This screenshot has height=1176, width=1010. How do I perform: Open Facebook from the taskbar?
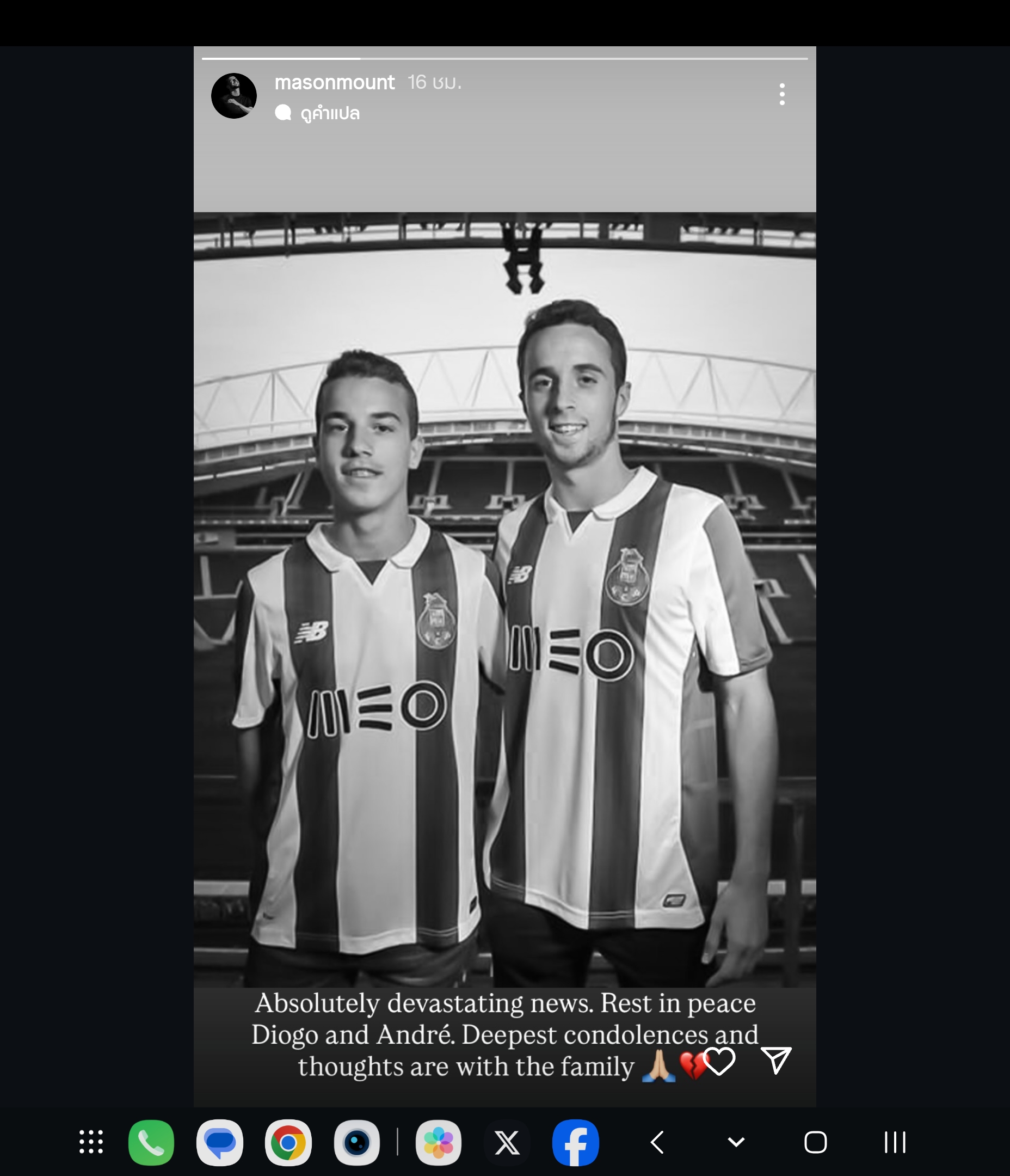point(575,1142)
